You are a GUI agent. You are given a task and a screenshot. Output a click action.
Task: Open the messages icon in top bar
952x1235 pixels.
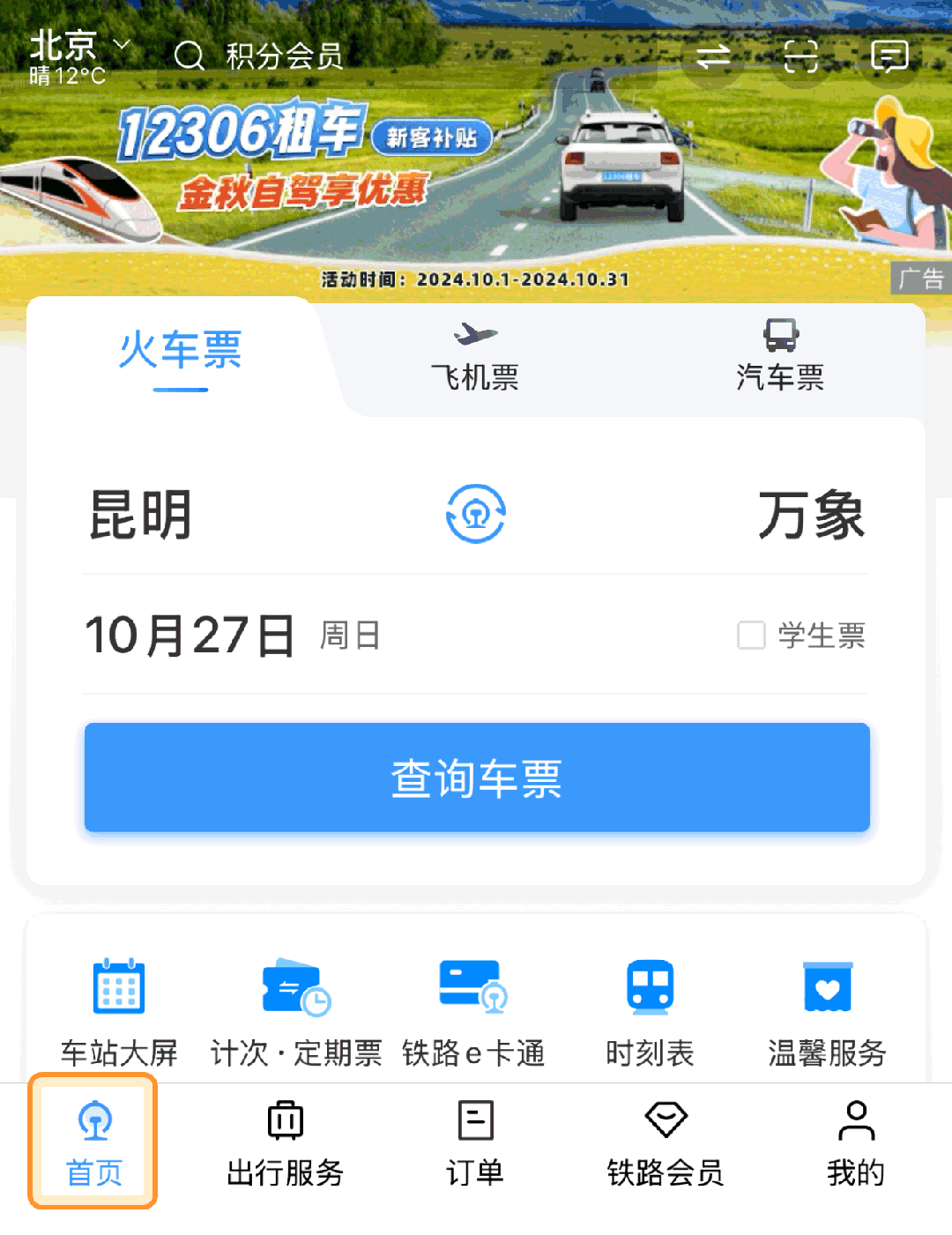click(889, 56)
